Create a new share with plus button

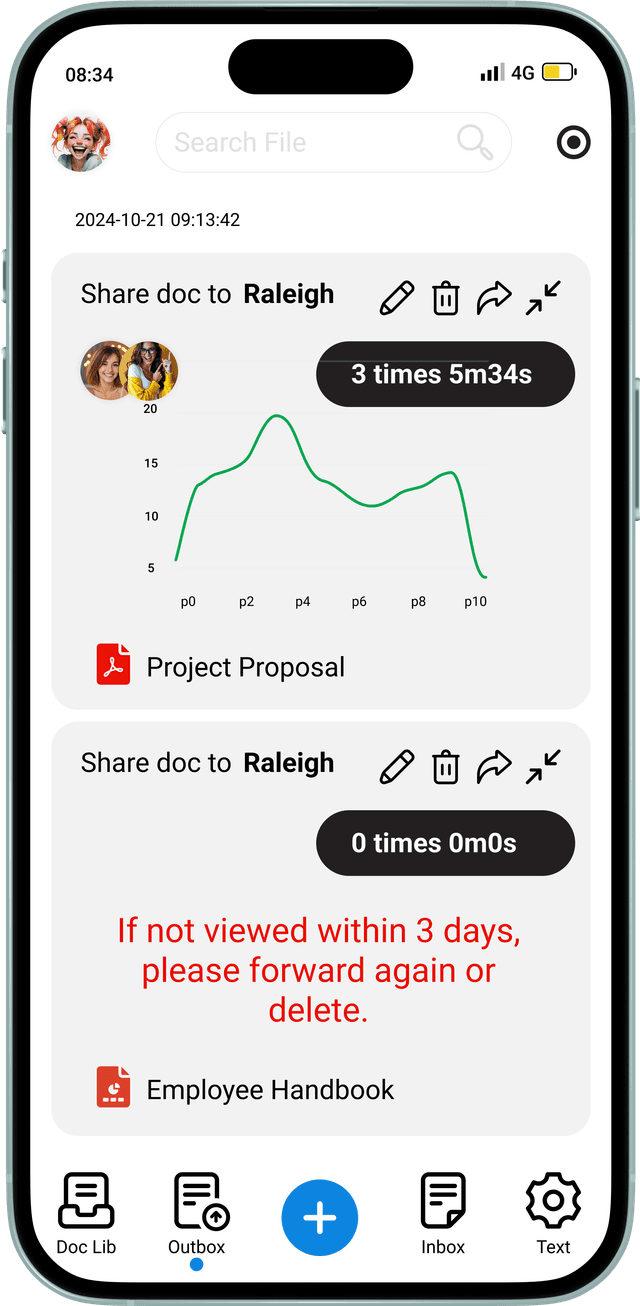[x=320, y=1217]
